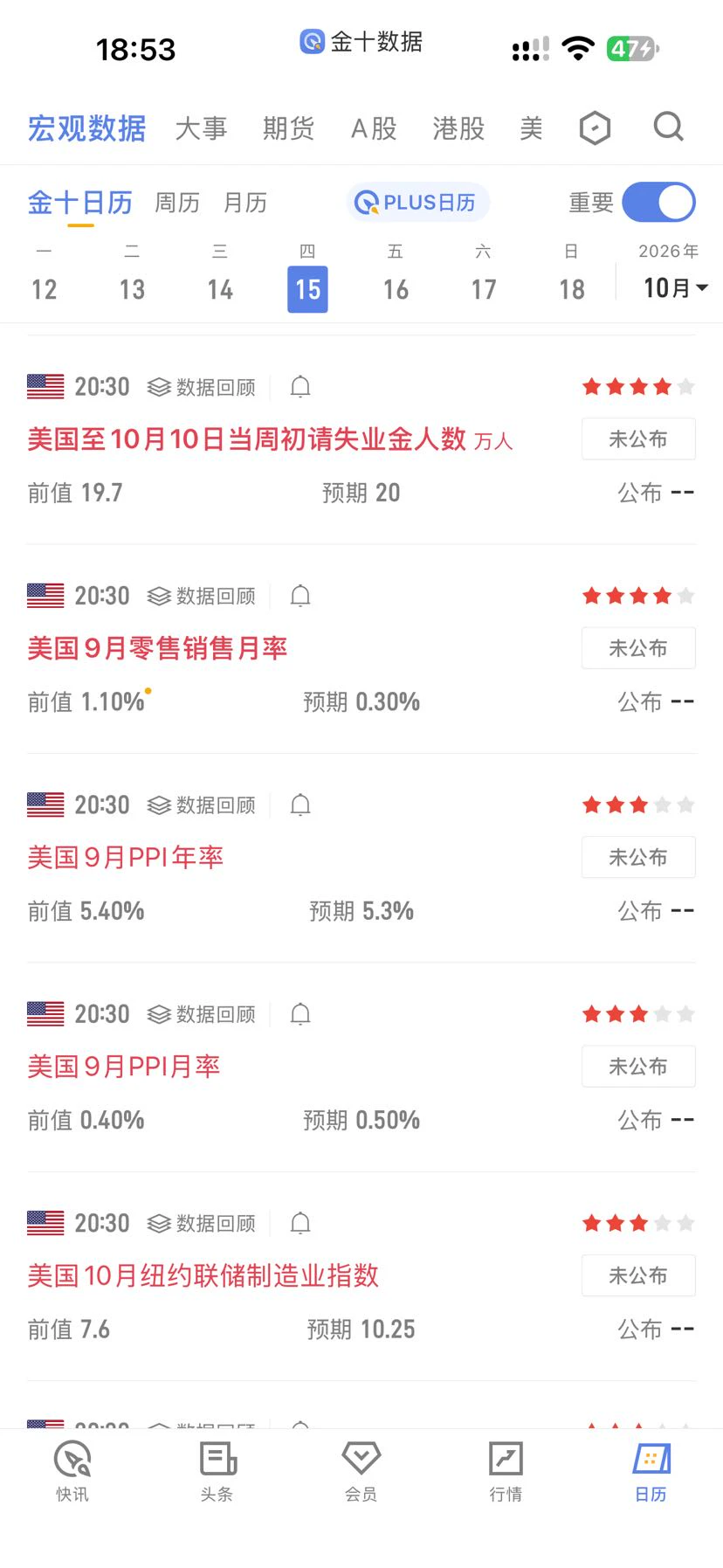Open the 美国至10月10日当周初请失业金人数 entry
The width and height of the screenshot is (723, 1568).
click(x=270, y=439)
